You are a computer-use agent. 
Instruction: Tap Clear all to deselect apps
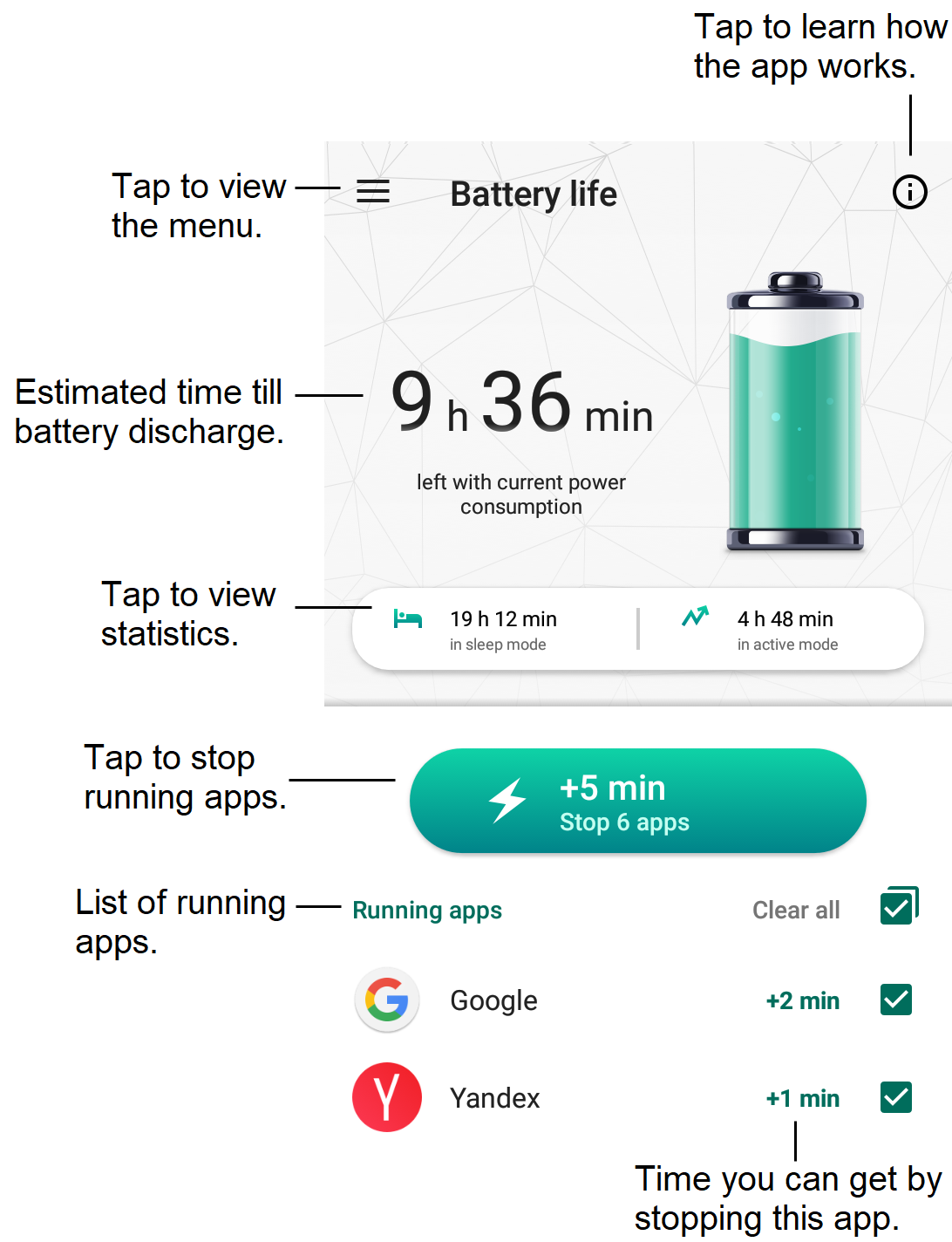(796, 910)
